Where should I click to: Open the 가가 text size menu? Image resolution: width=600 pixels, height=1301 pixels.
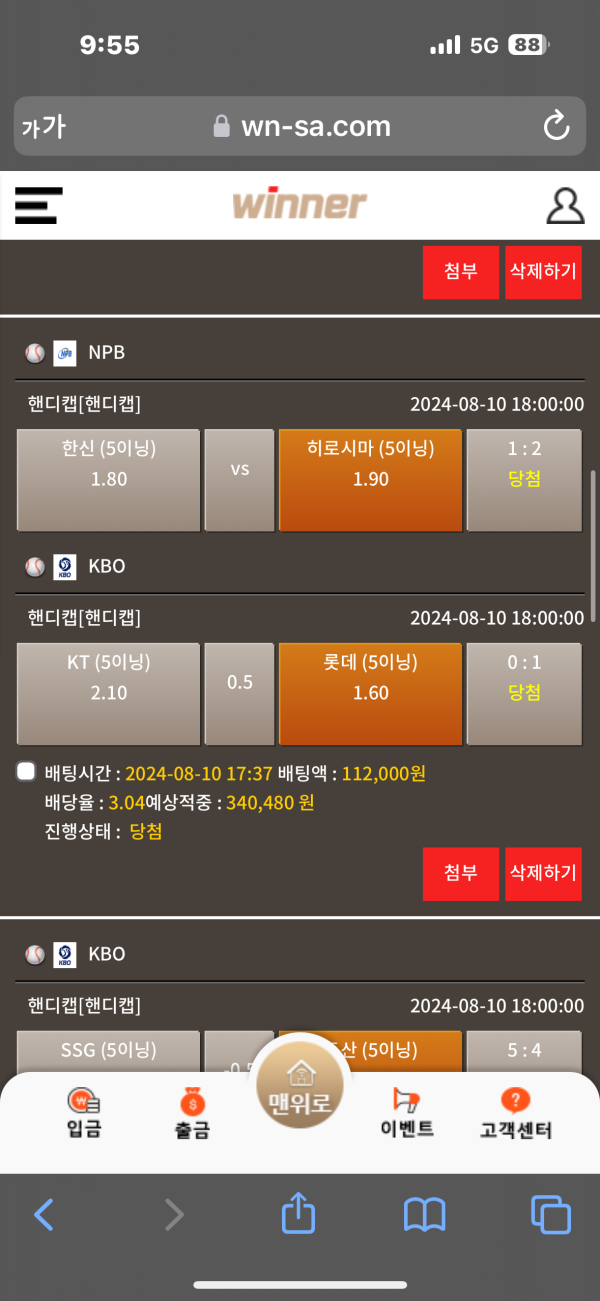[43, 126]
